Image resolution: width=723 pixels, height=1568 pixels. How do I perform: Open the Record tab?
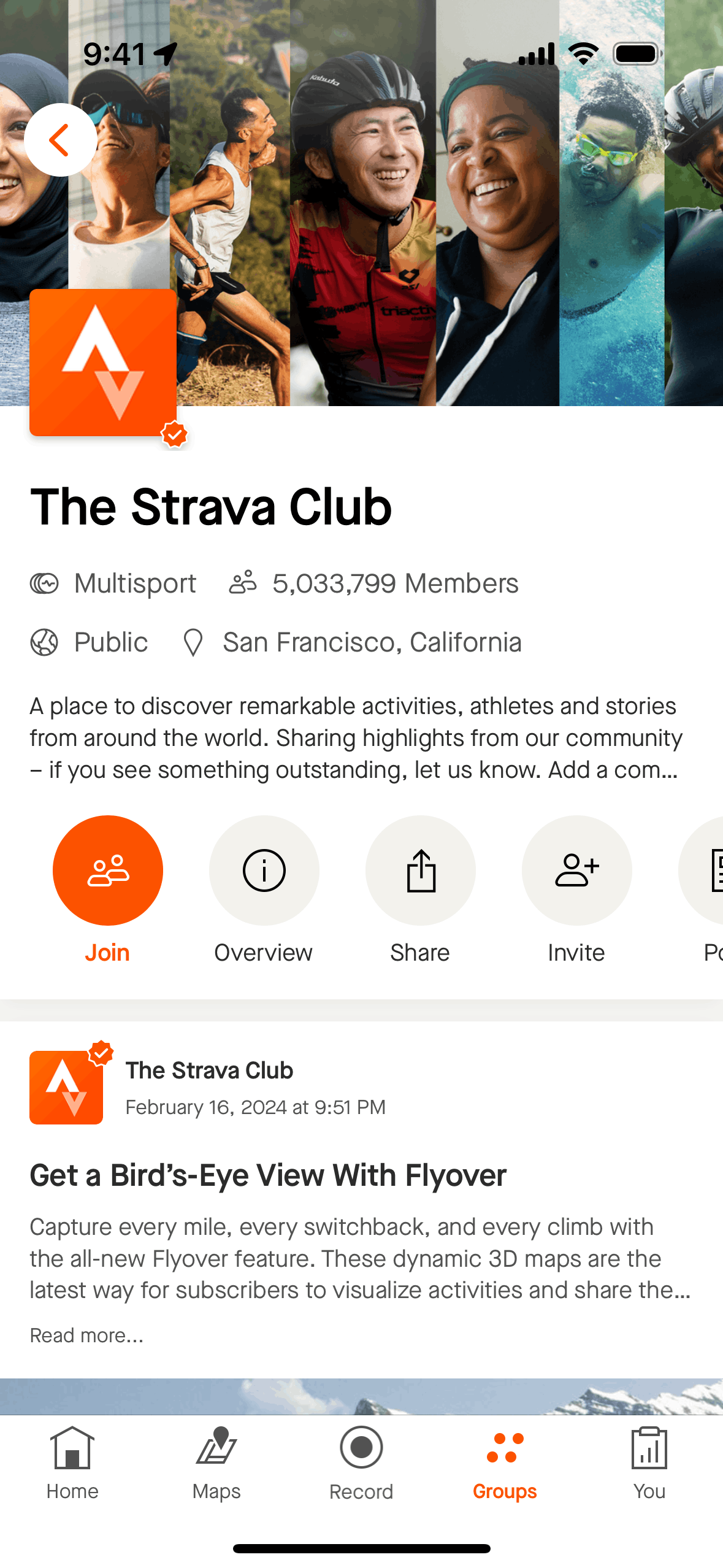pos(361,1464)
